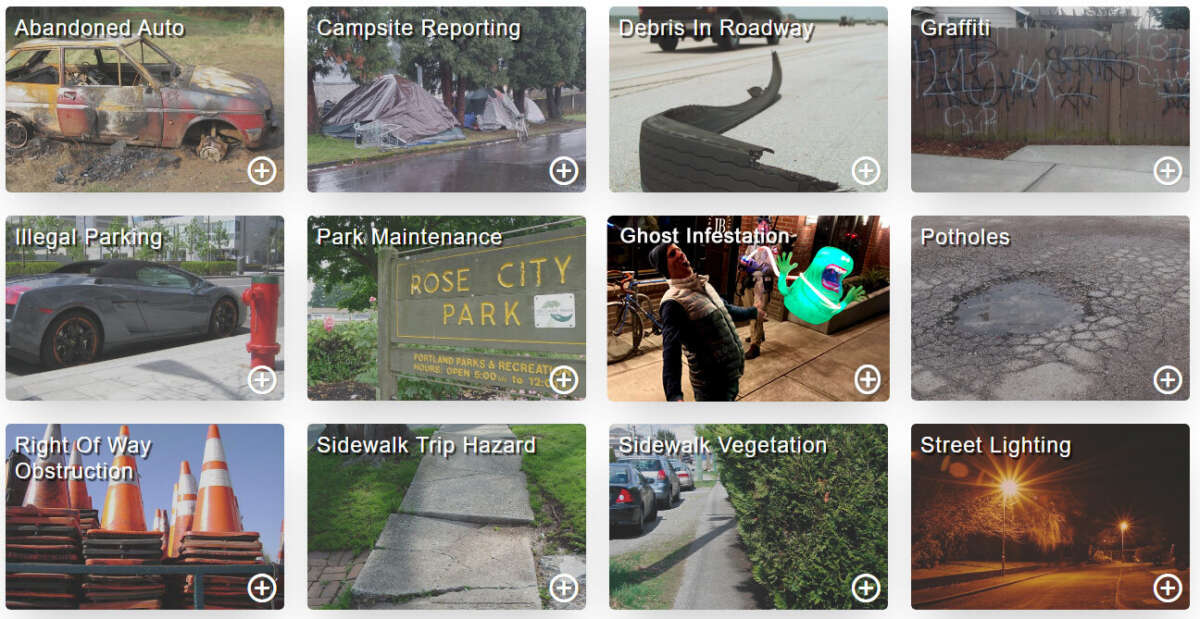Tap the plus icon on Street Lighting
1200x619 pixels.
(1168, 588)
